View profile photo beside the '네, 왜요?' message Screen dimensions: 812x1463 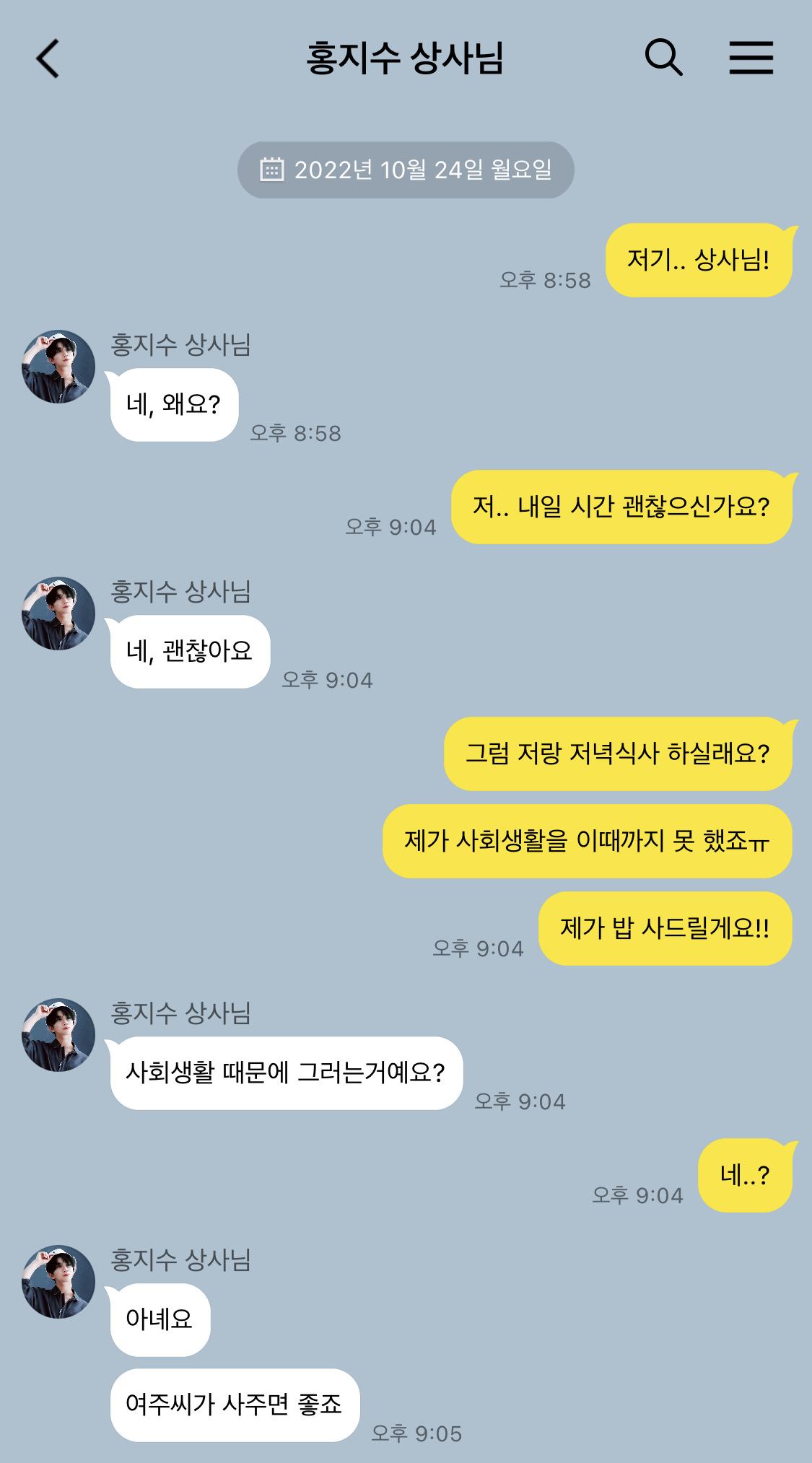coord(58,367)
